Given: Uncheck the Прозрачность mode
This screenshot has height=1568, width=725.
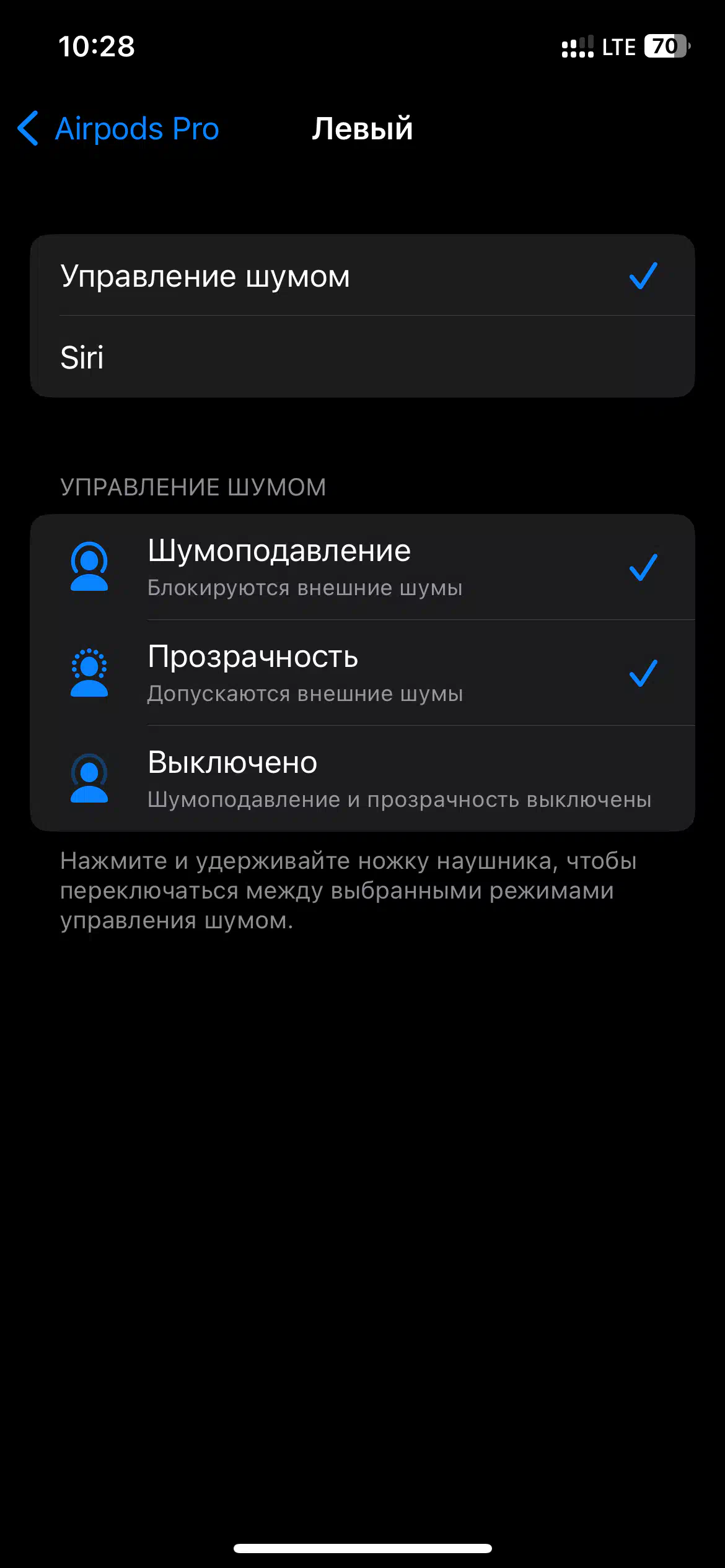Looking at the screenshot, I should pos(362,673).
